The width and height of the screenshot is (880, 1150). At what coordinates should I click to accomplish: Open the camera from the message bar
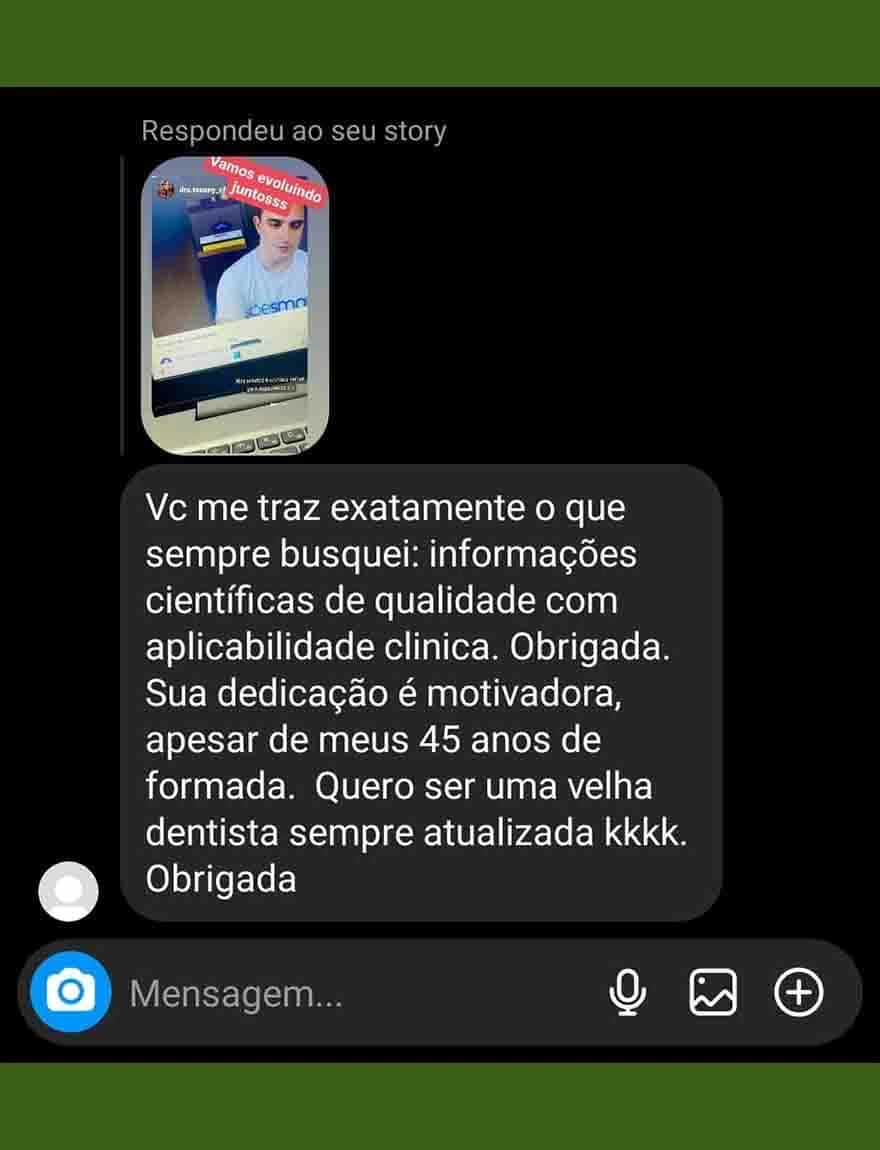(x=70, y=993)
